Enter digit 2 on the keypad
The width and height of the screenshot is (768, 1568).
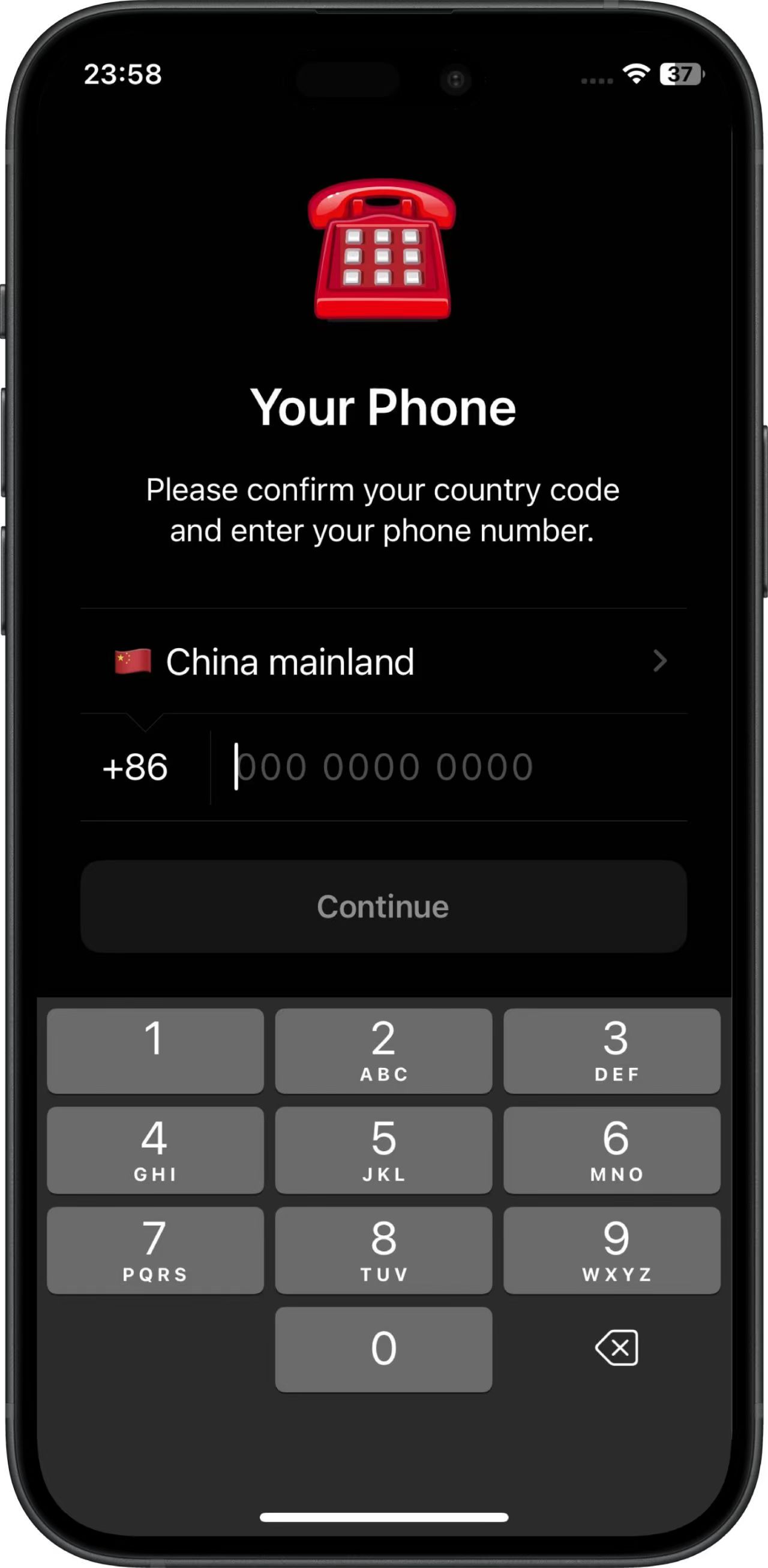point(383,1051)
